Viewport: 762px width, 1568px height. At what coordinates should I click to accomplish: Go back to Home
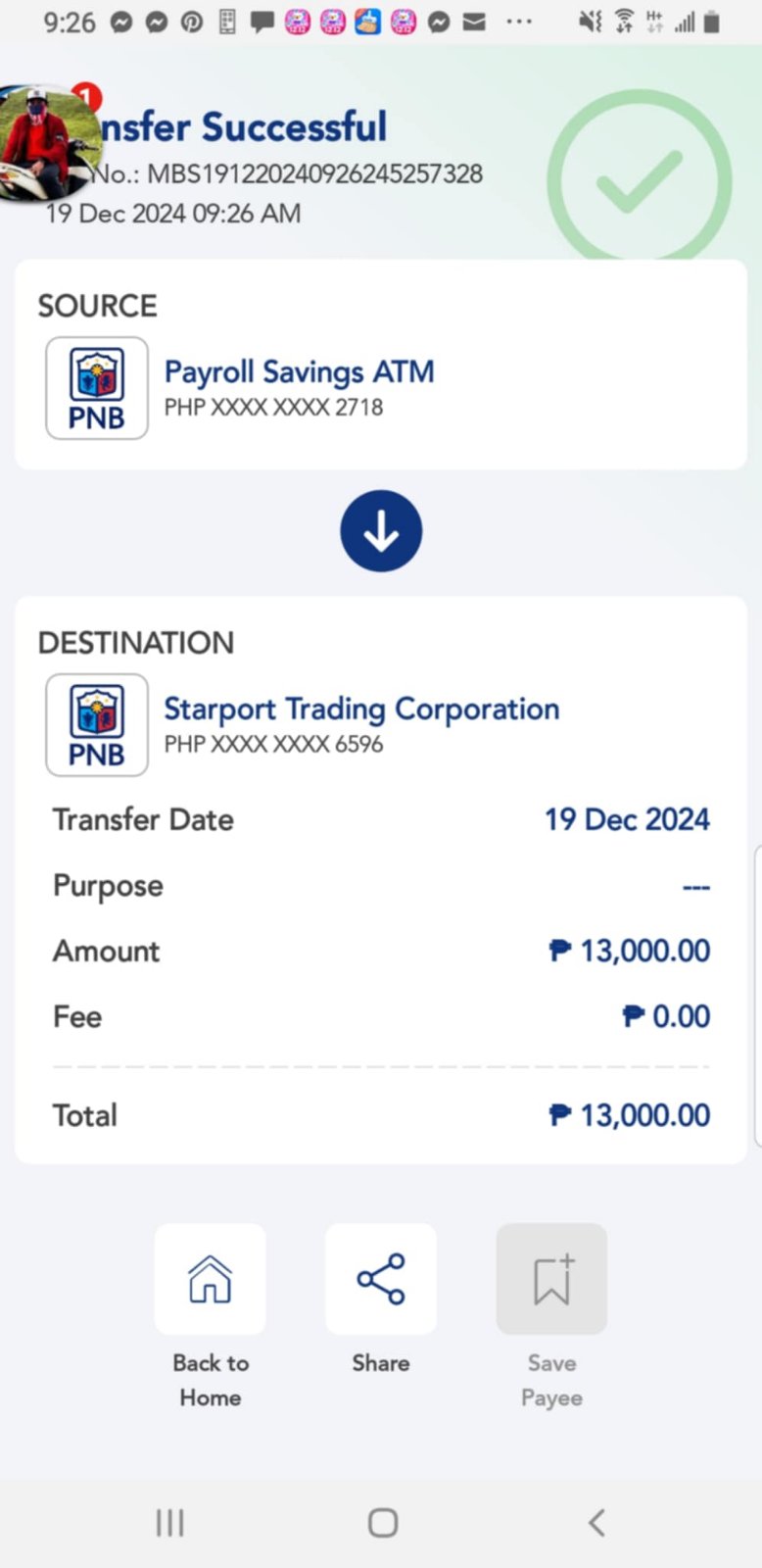coord(210,1280)
